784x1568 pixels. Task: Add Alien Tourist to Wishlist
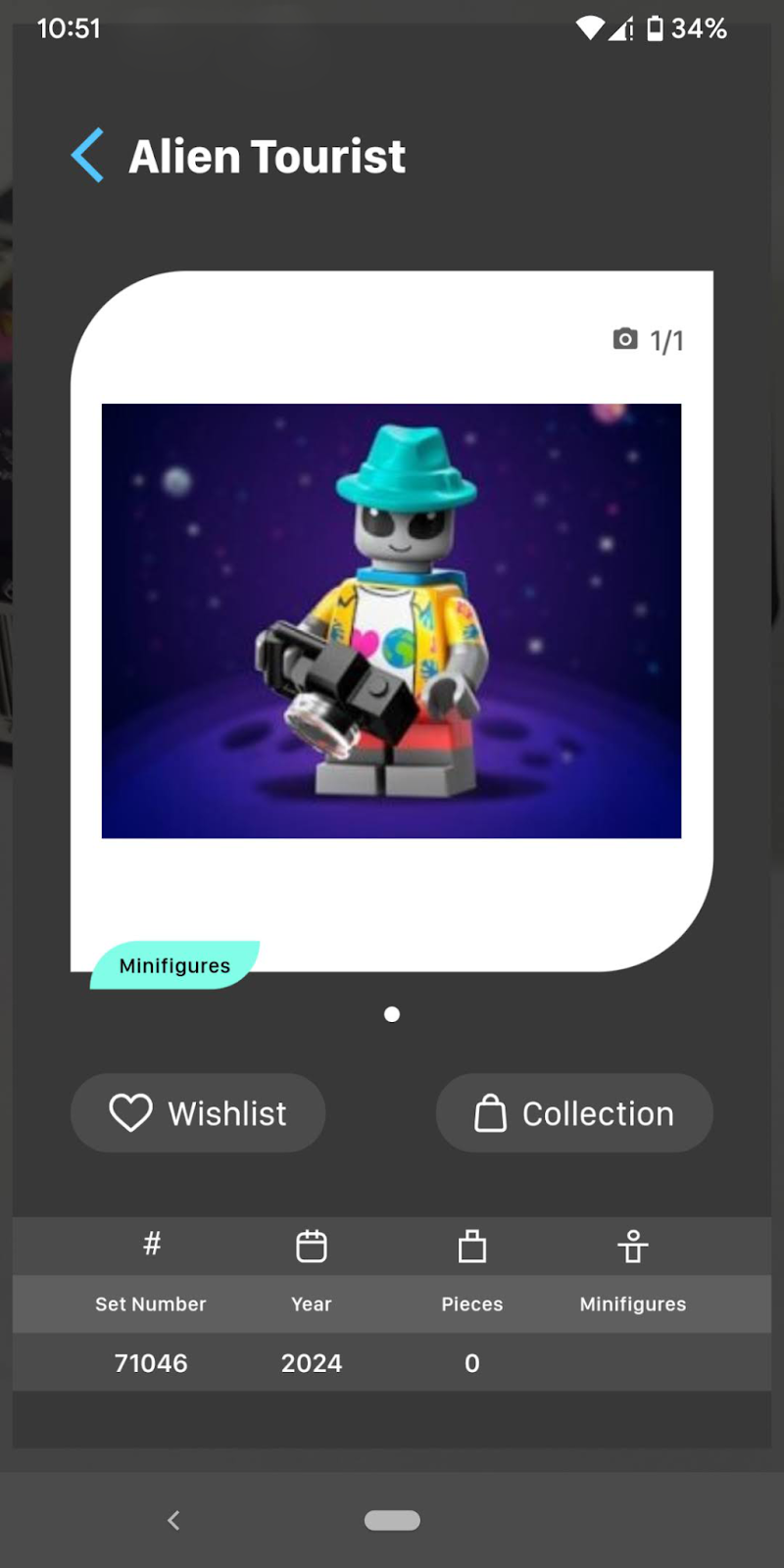pyautogui.click(x=198, y=1113)
